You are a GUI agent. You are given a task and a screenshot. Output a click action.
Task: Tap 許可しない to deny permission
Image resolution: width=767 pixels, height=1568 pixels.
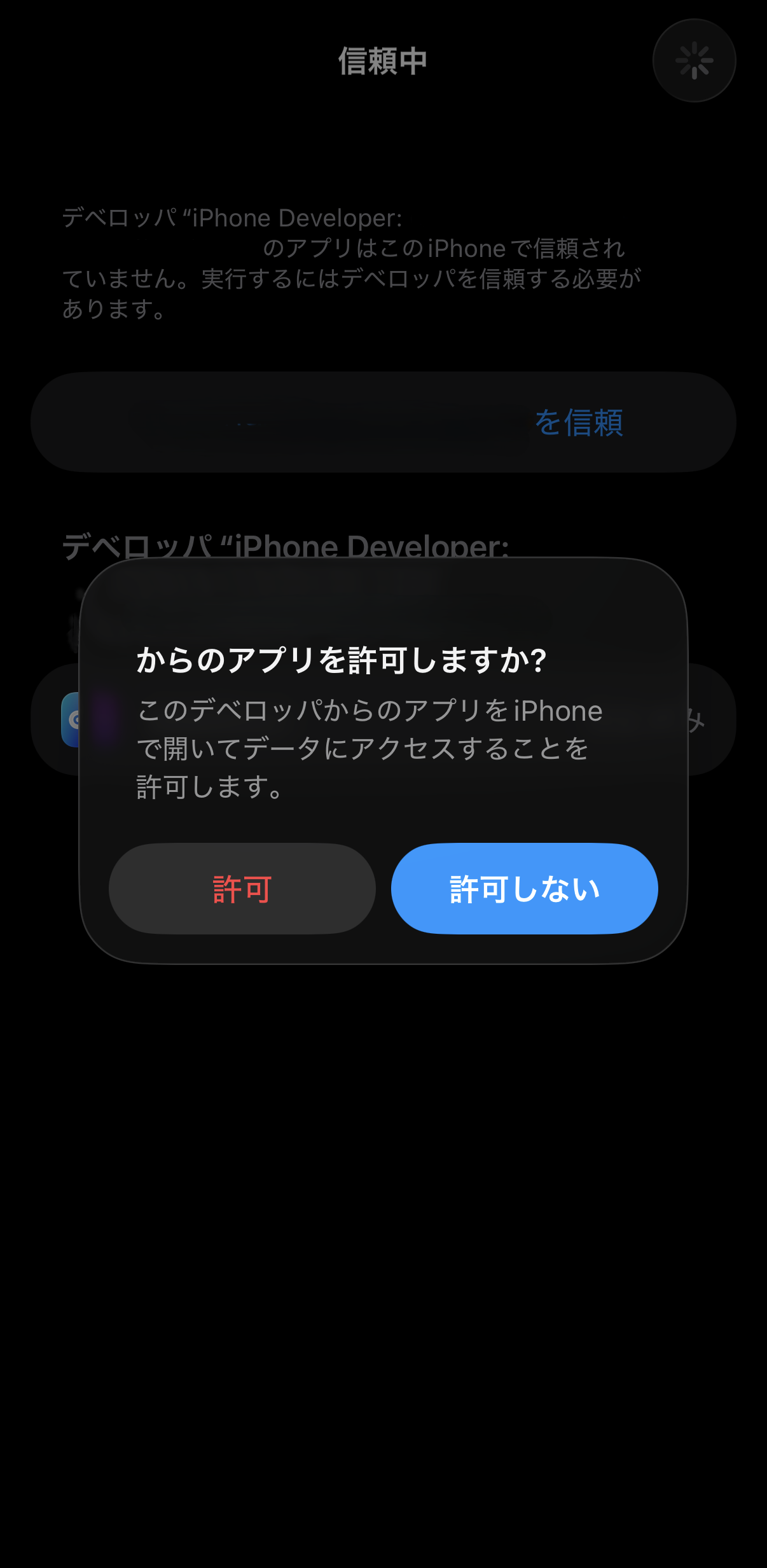523,890
